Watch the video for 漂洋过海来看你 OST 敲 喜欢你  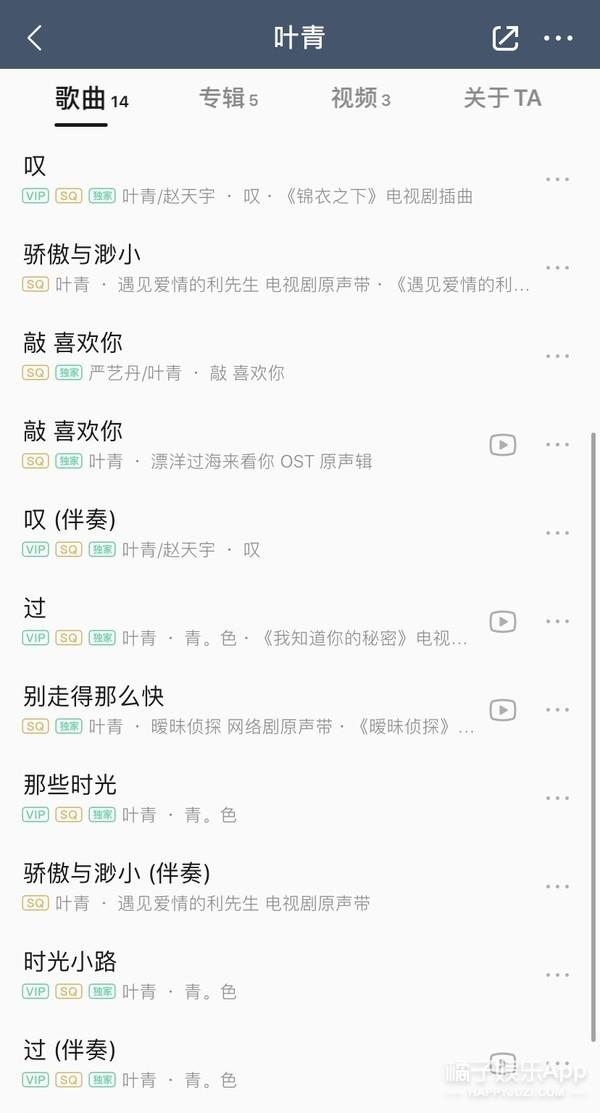(503, 445)
